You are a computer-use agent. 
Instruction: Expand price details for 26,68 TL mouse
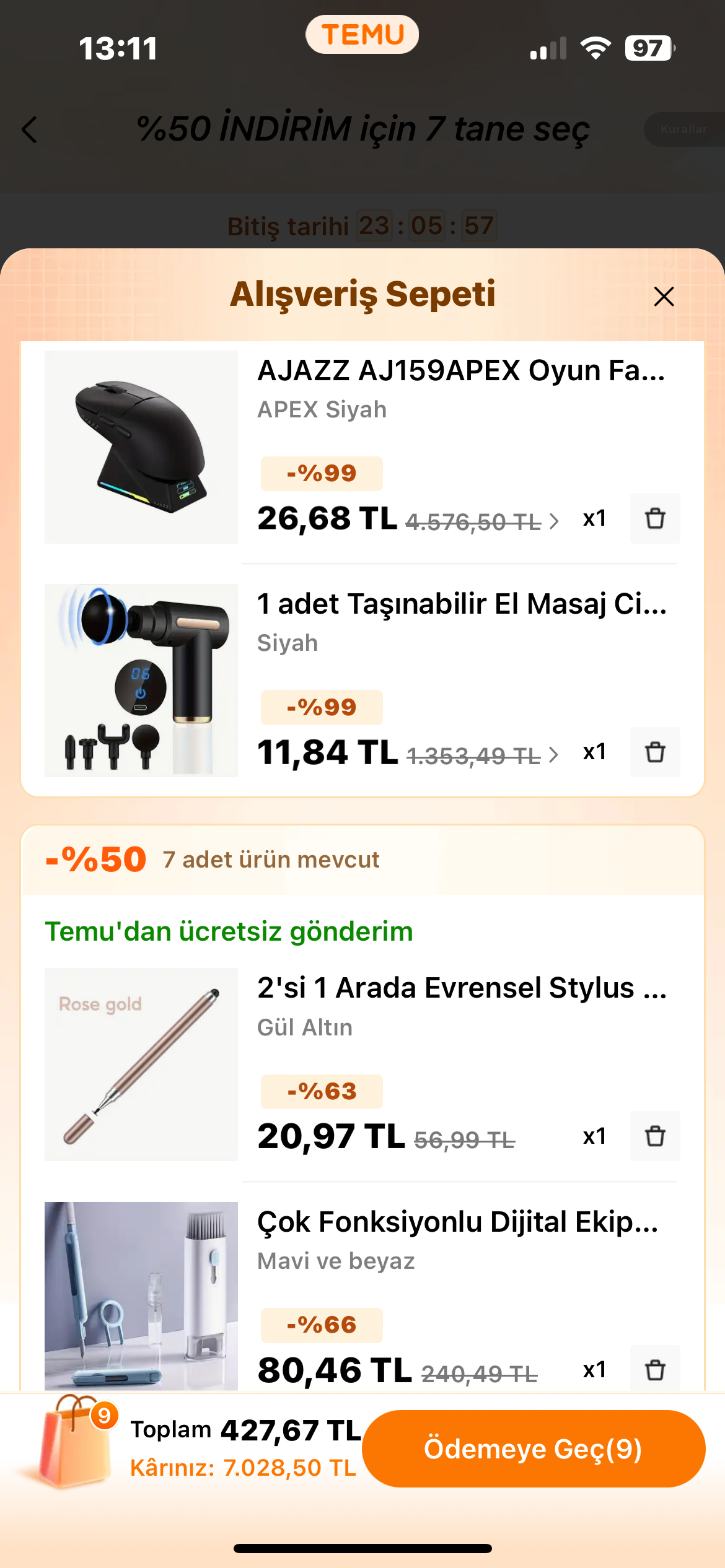coord(554,521)
